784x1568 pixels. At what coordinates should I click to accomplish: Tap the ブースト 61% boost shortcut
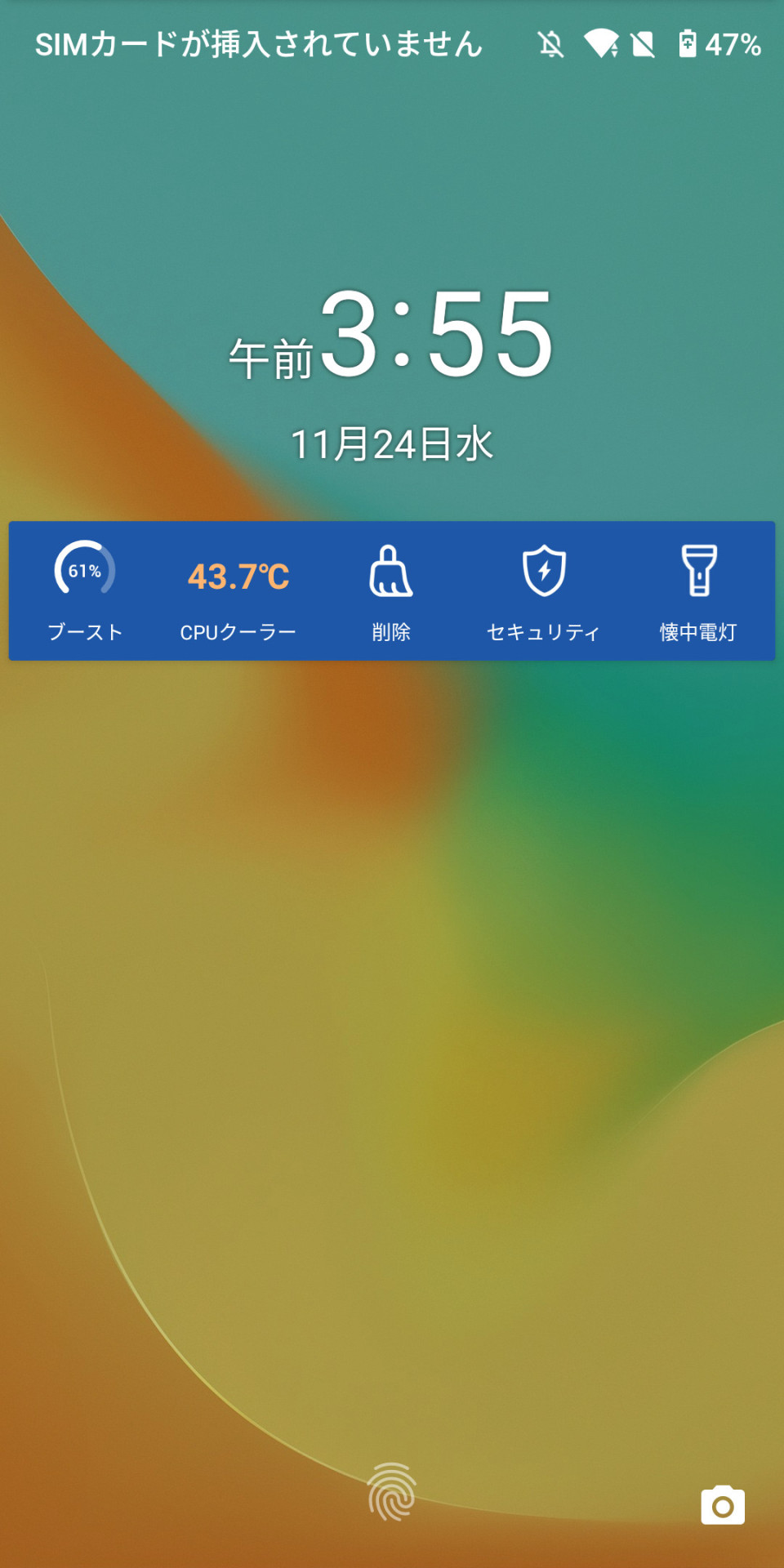(85, 591)
